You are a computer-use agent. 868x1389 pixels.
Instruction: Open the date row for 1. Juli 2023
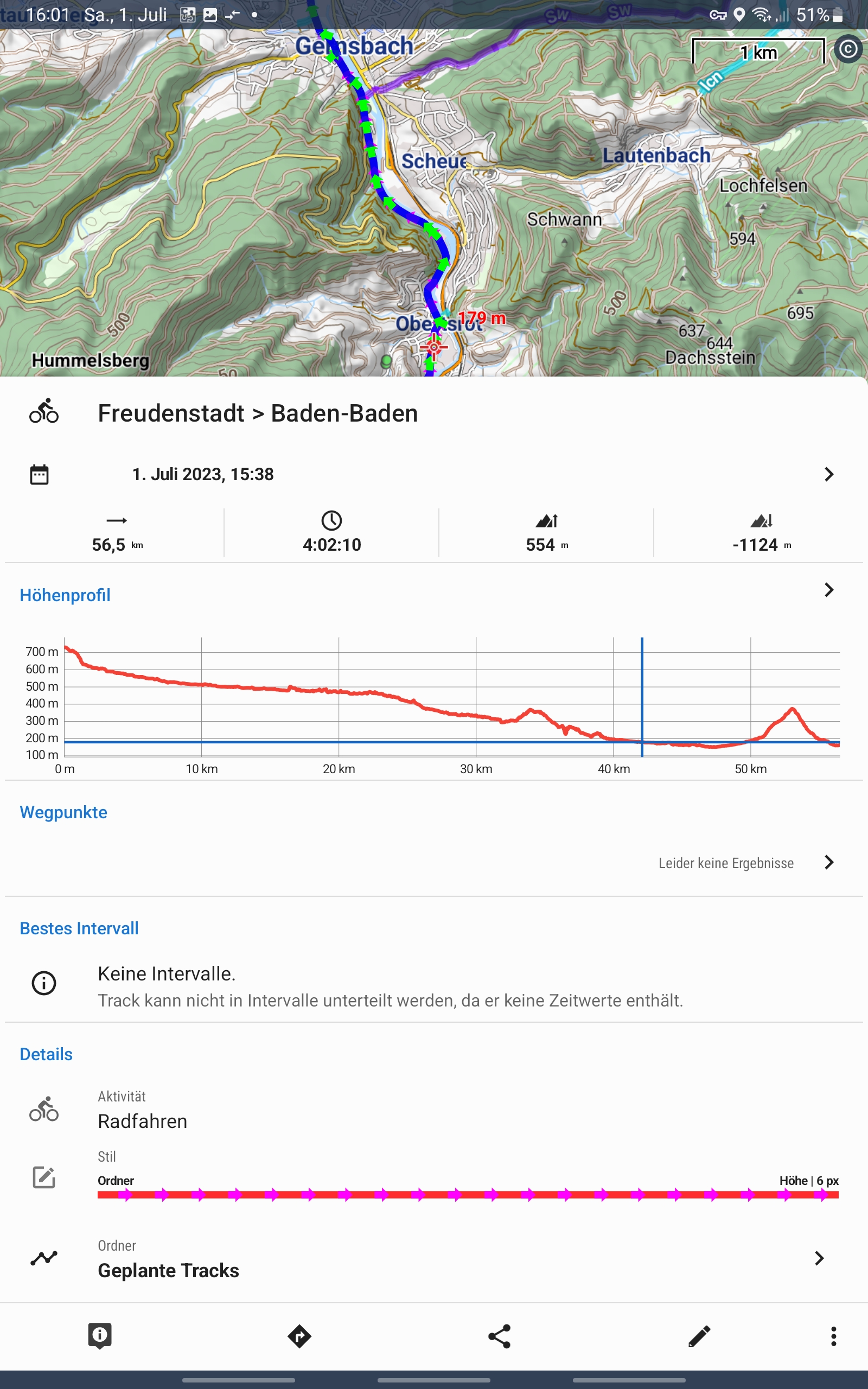click(x=433, y=474)
